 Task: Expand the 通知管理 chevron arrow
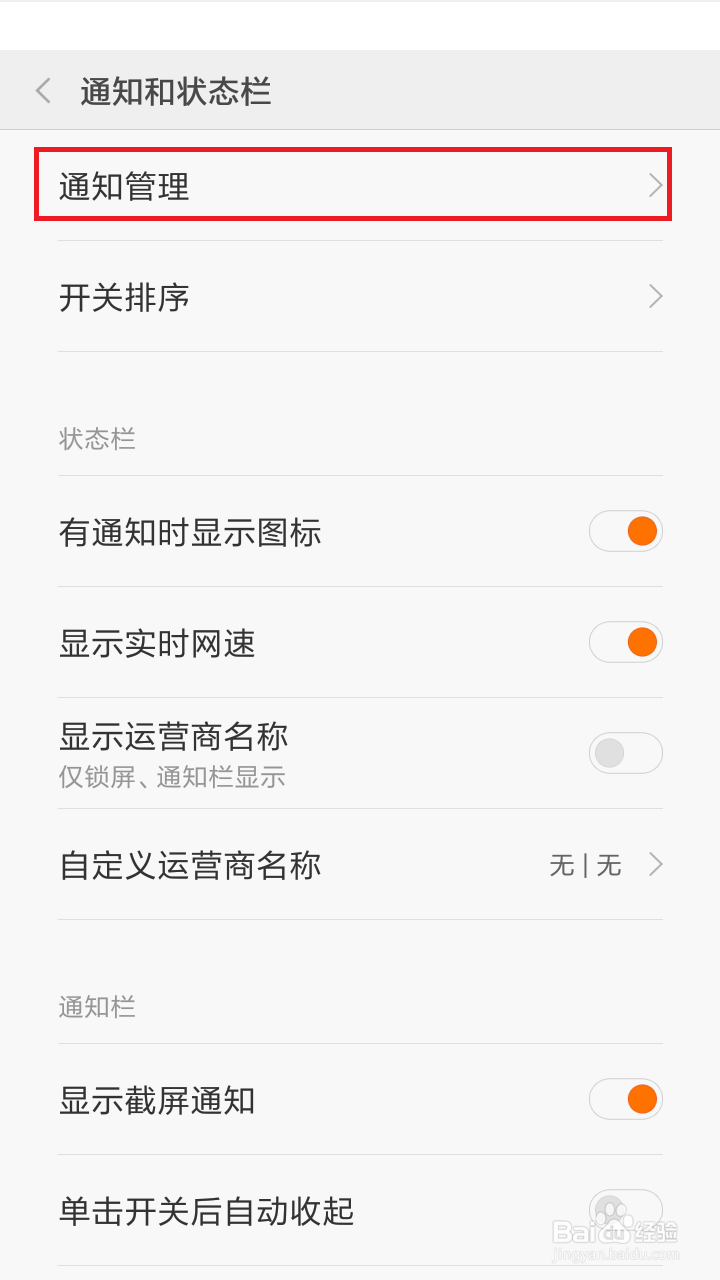point(656,185)
